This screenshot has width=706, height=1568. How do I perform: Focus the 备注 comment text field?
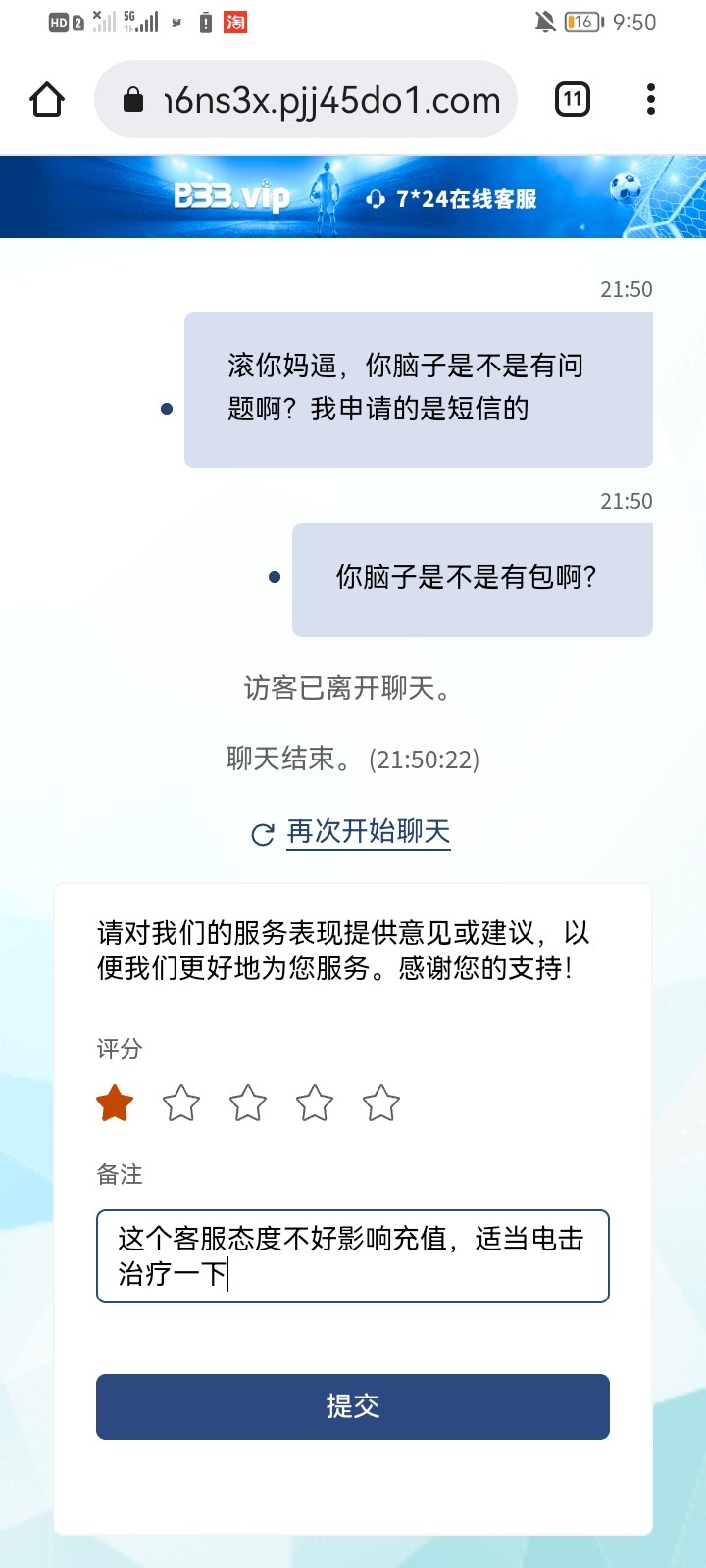coord(353,1256)
